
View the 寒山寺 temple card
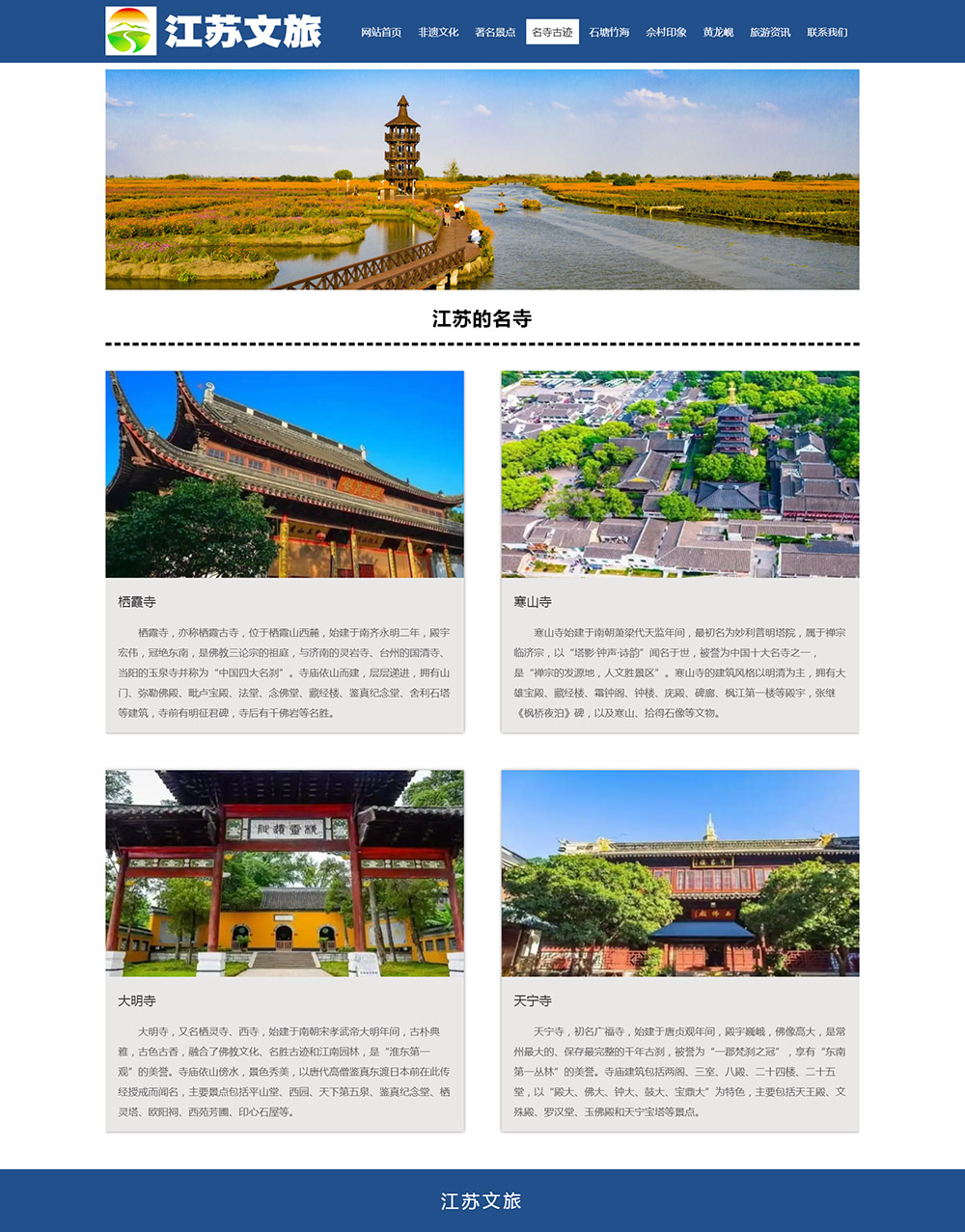pyautogui.click(x=680, y=475)
